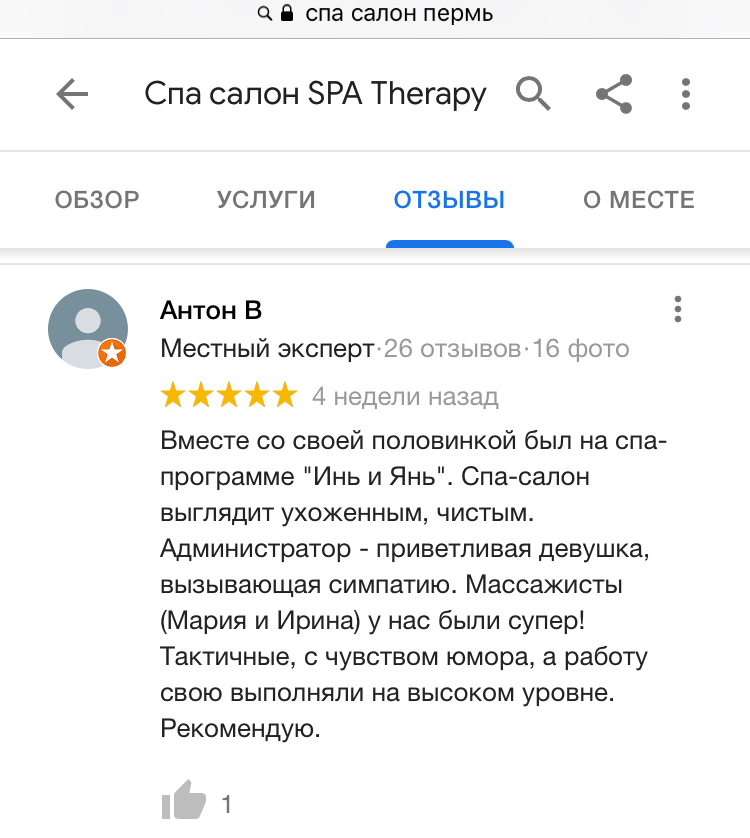Select the ОТЗЫВЫ tab
The height and width of the screenshot is (838, 750).
(x=449, y=200)
